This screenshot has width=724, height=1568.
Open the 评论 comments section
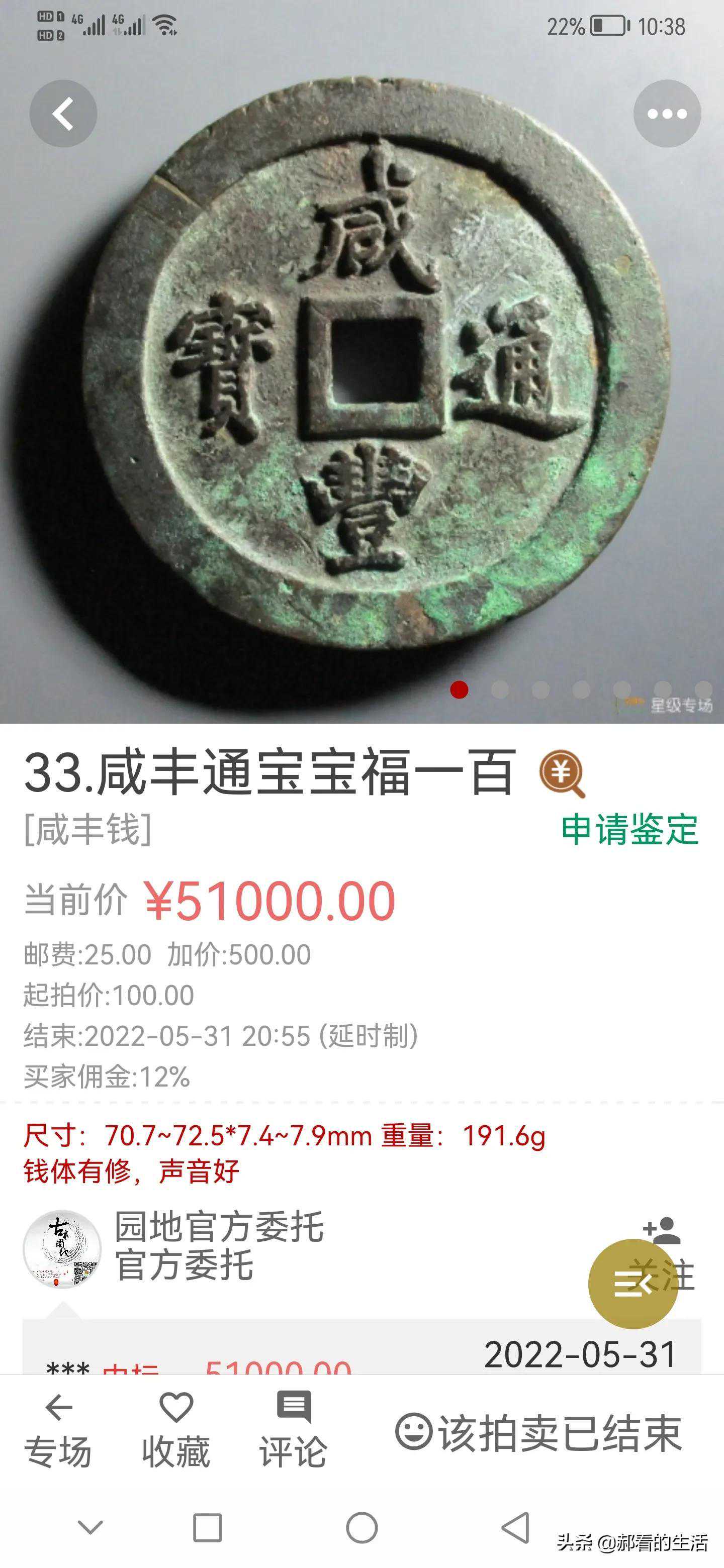[294, 1430]
